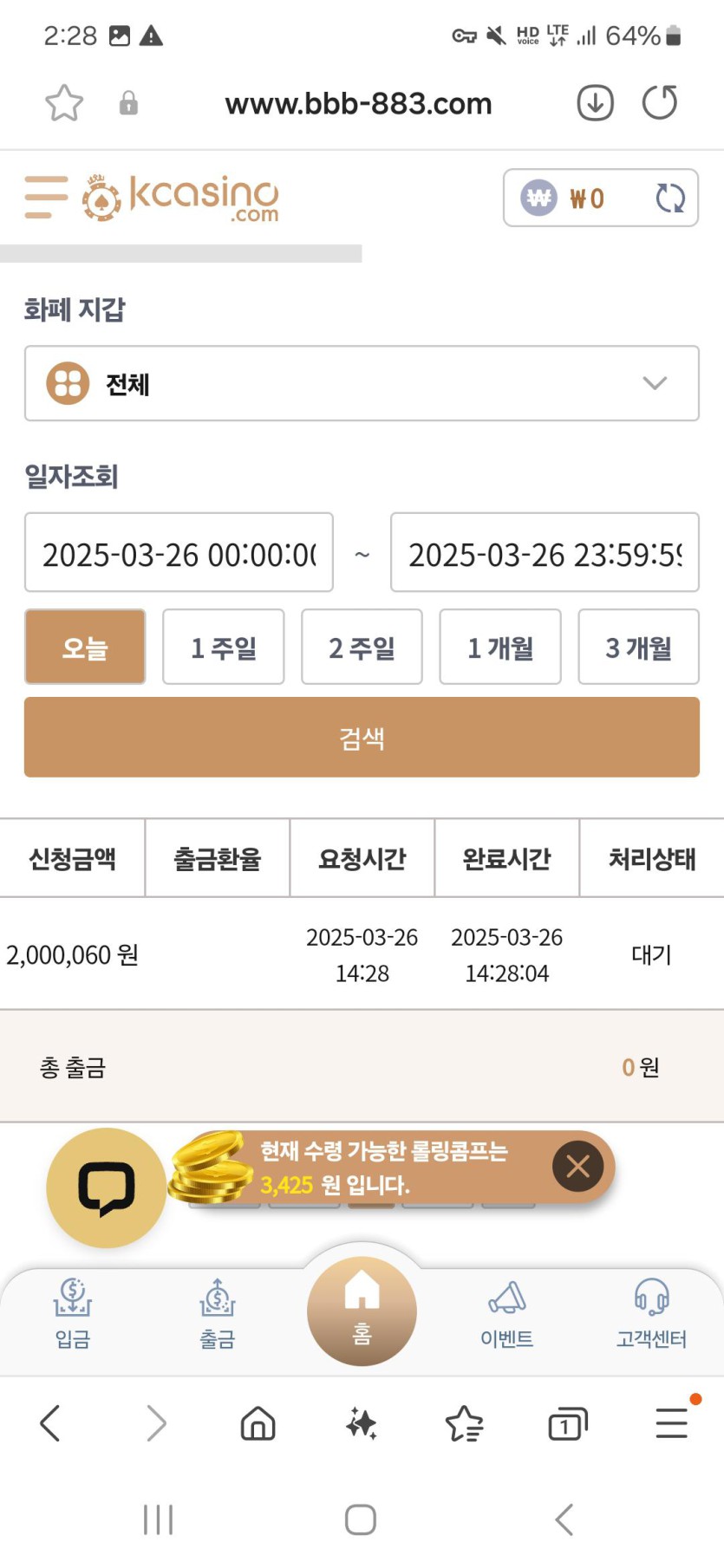Refresh the ₩0 wallet balance
724x1568 pixels.
tap(669, 198)
